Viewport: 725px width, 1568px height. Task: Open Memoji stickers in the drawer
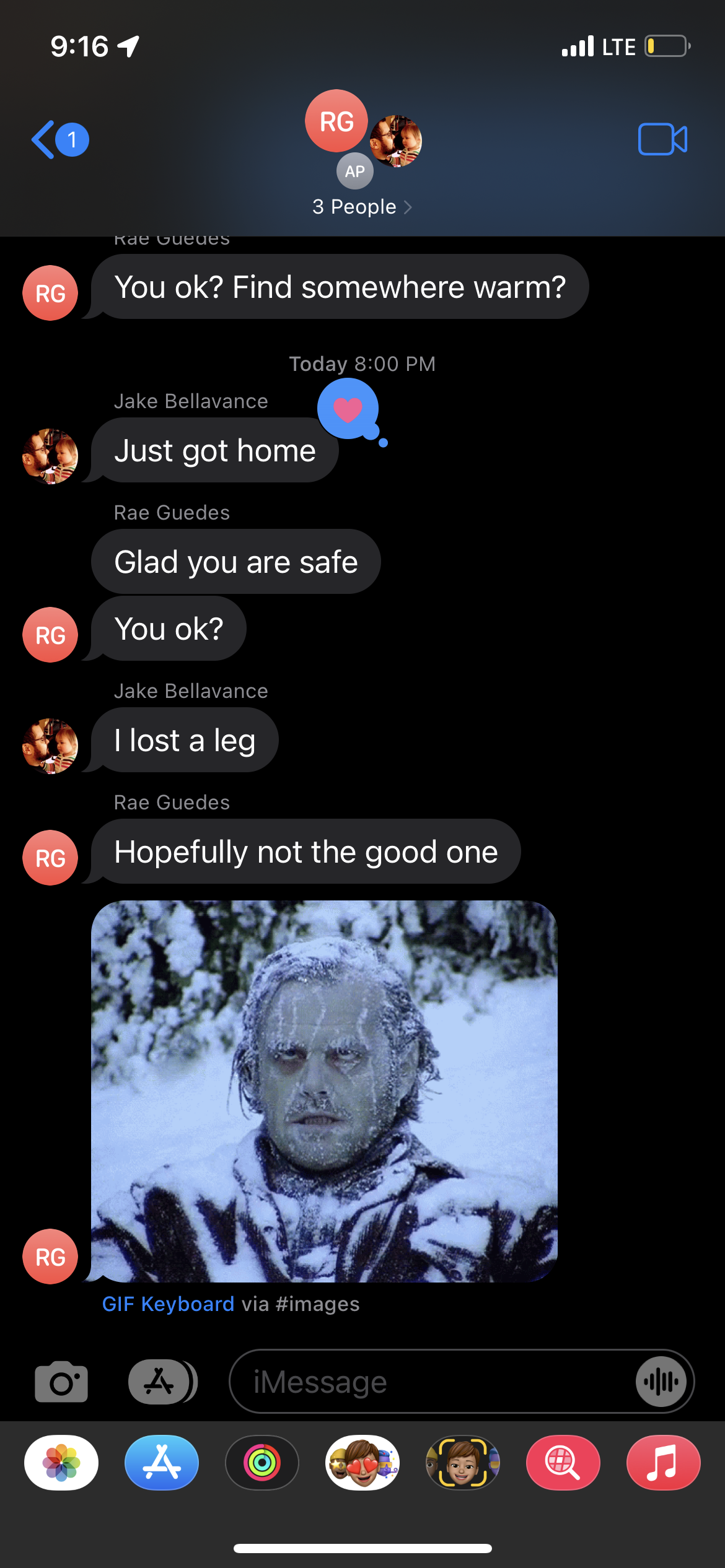pyautogui.click(x=362, y=1463)
